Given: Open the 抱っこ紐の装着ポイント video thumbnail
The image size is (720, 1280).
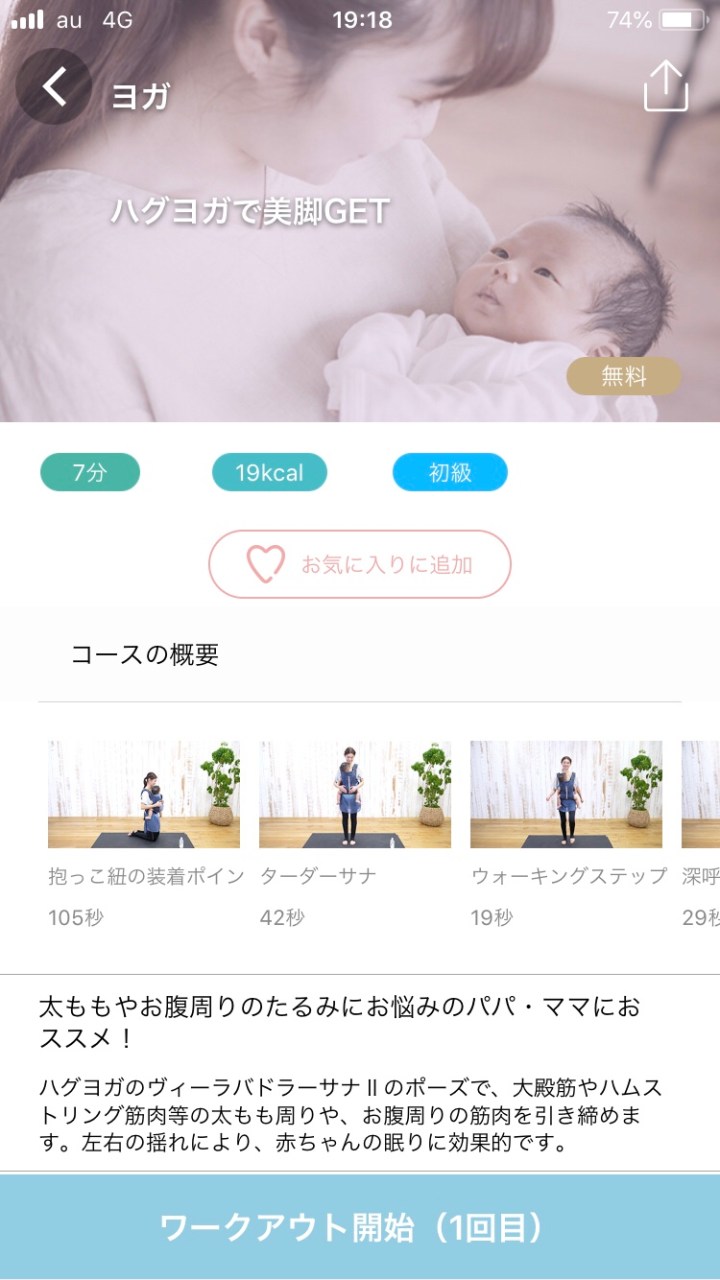Looking at the screenshot, I should [x=144, y=794].
